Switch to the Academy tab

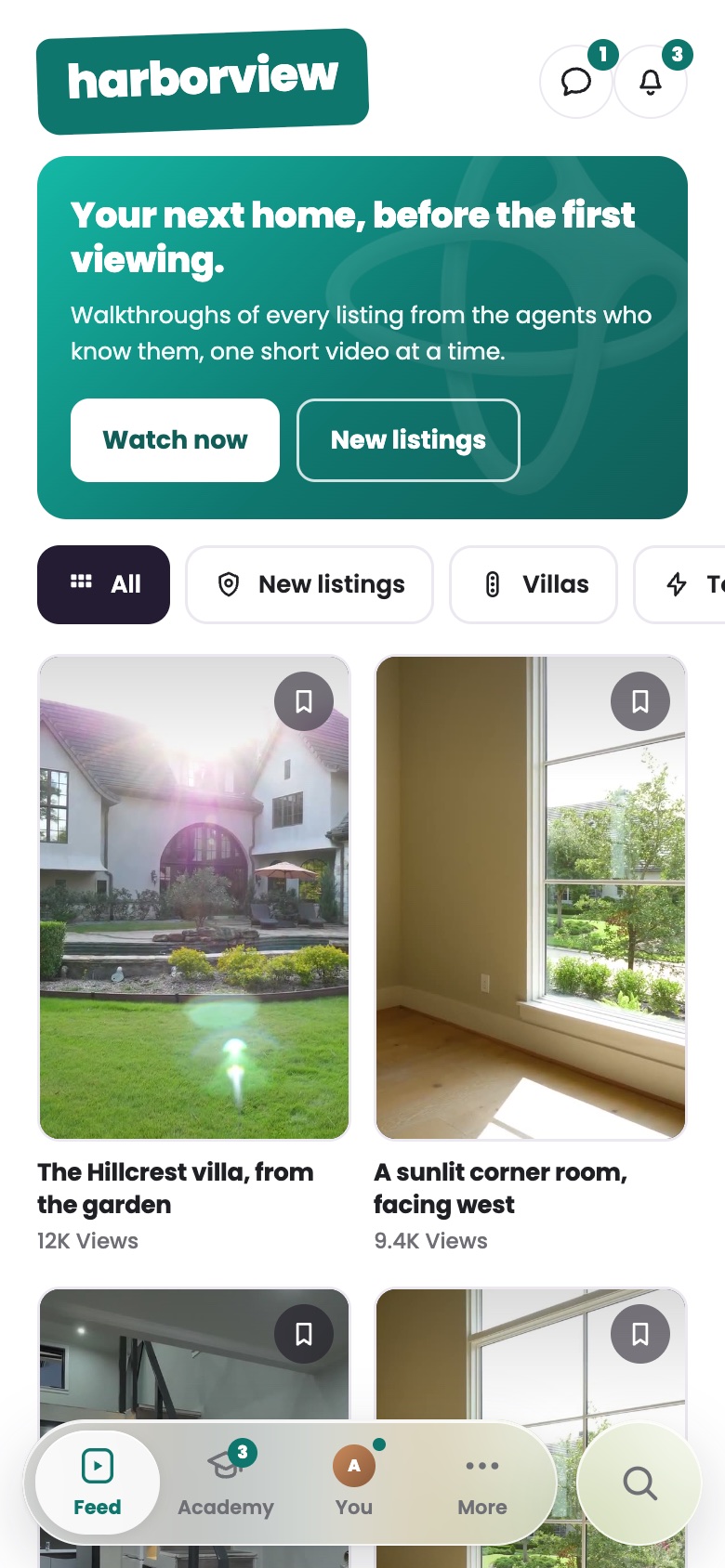[226, 1483]
